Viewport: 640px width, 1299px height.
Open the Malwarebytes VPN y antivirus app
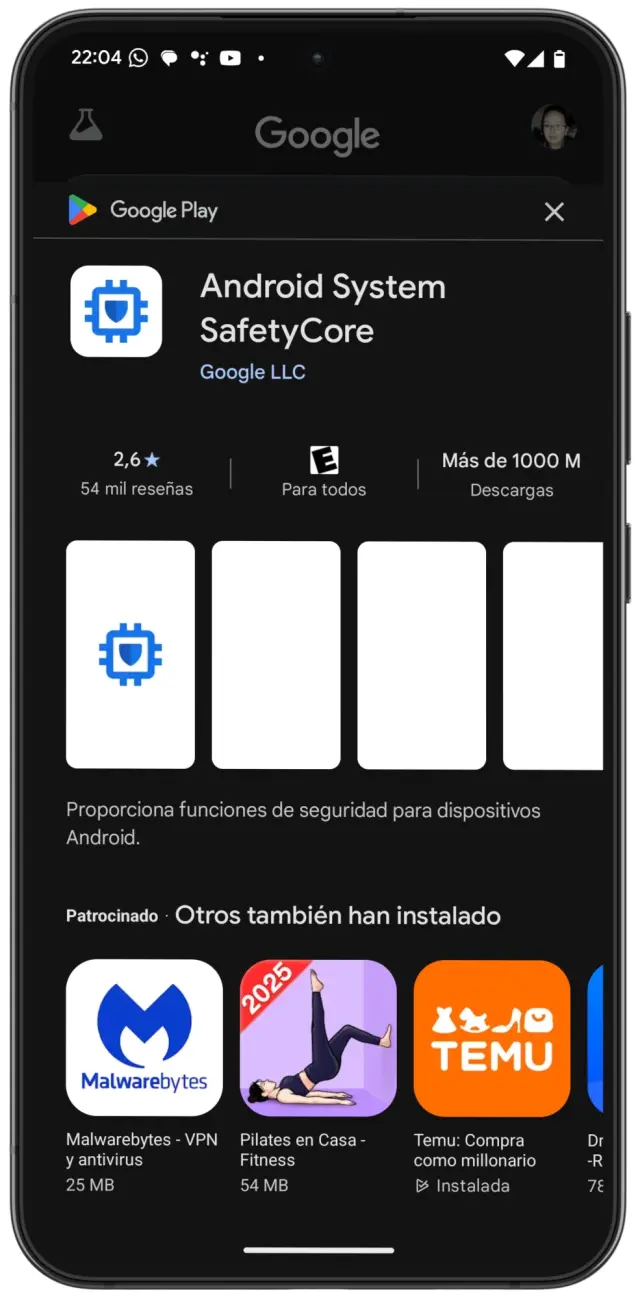(x=144, y=1038)
